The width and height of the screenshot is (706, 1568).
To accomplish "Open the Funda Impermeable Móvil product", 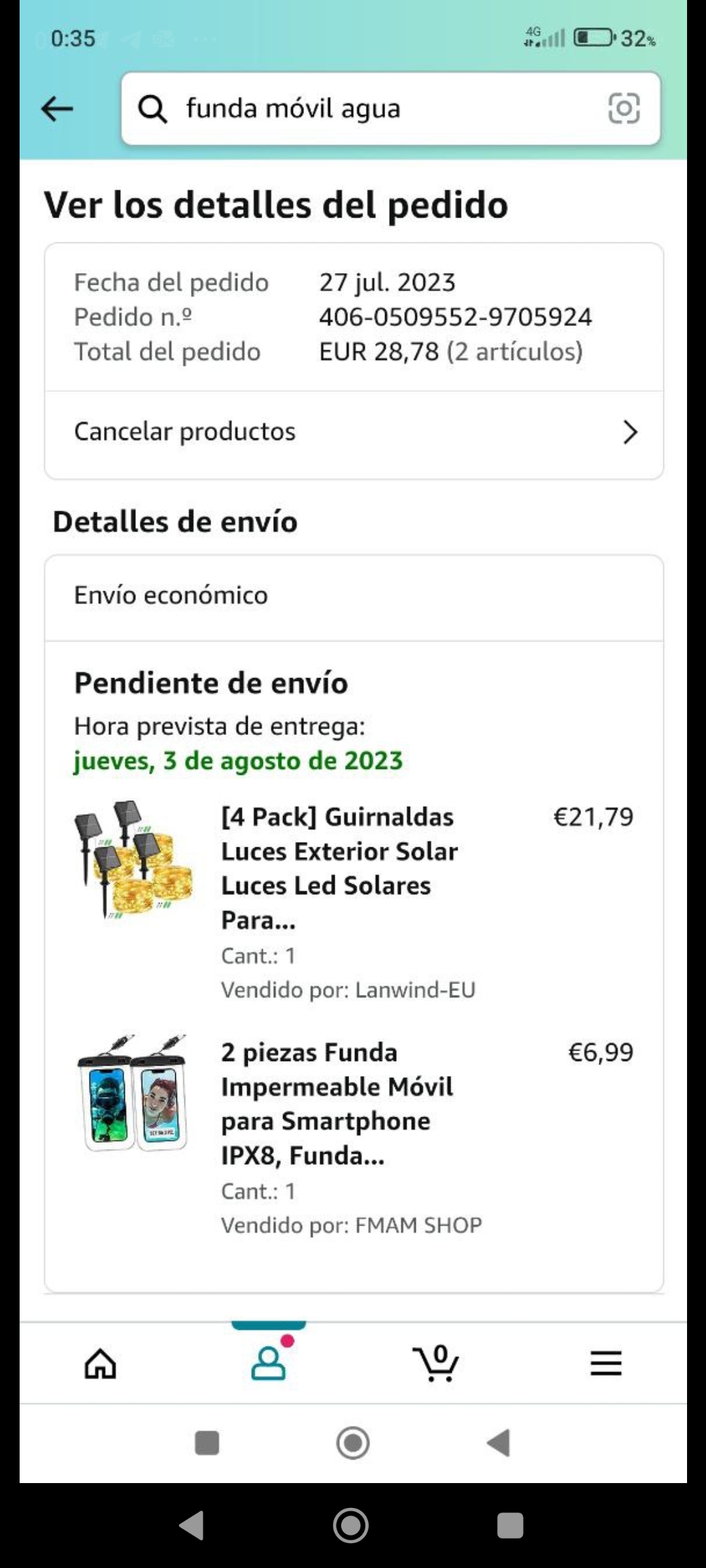I will click(336, 1103).
